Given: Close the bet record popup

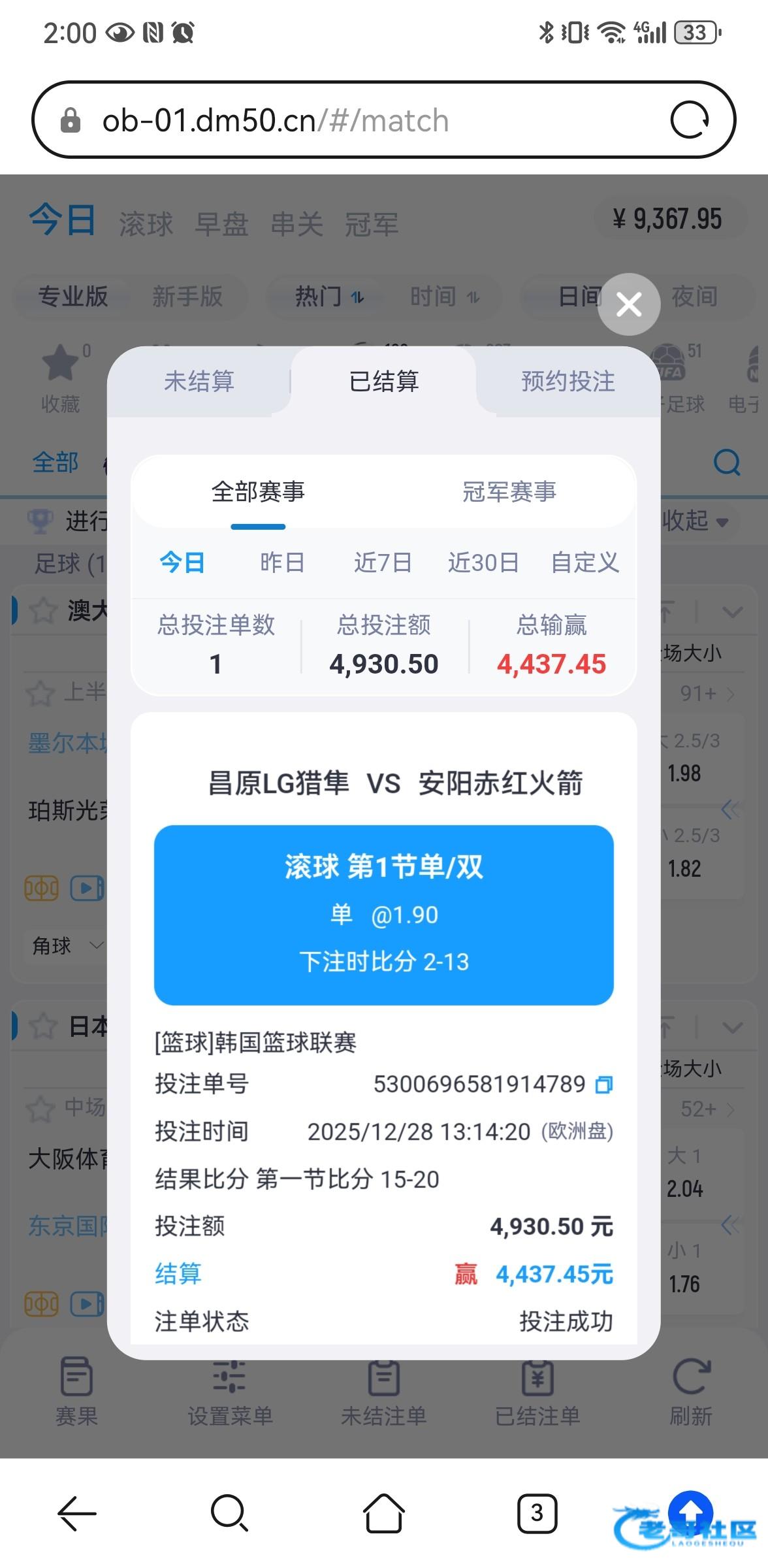Looking at the screenshot, I should (x=628, y=304).
